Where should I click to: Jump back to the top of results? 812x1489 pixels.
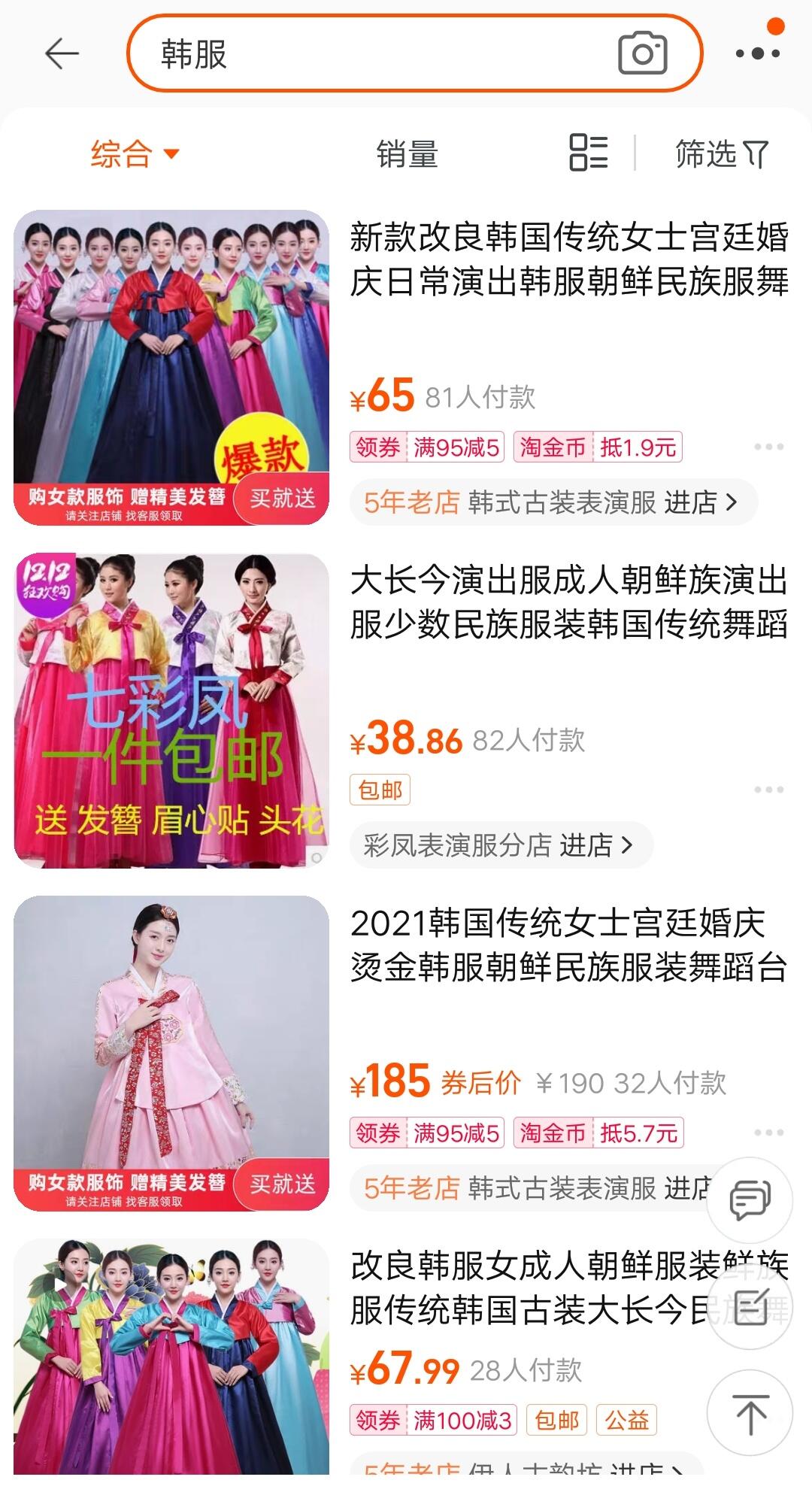click(750, 1414)
